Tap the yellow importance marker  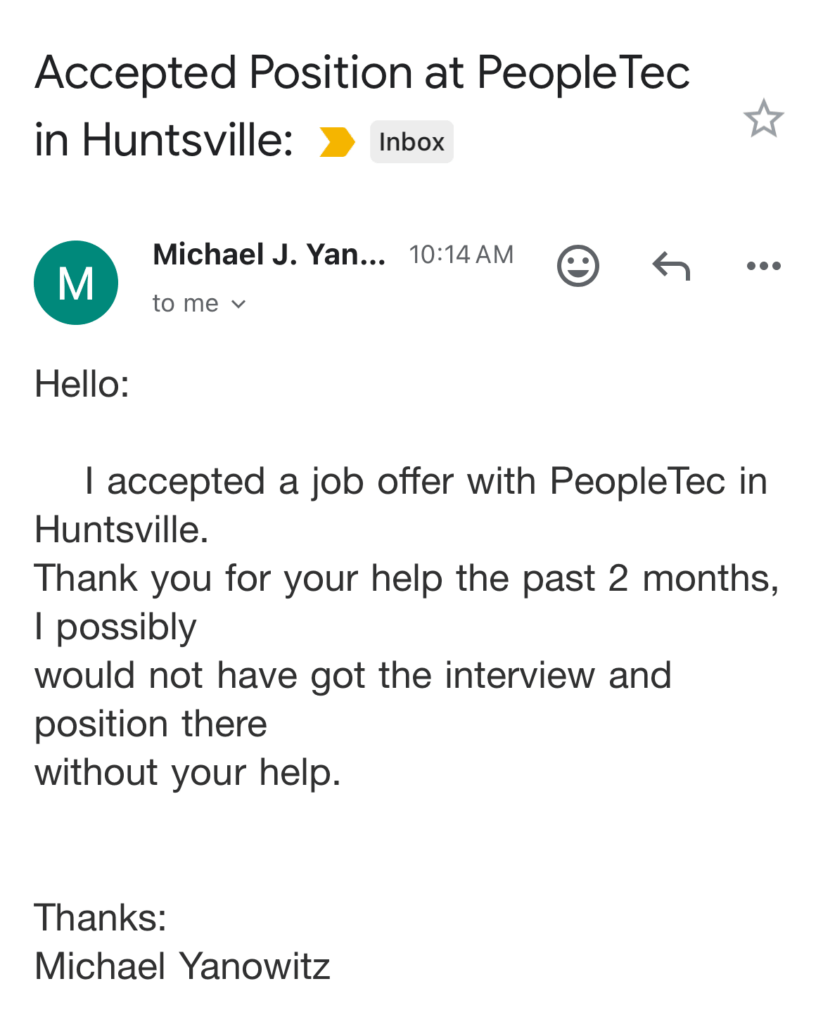pos(337,143)
